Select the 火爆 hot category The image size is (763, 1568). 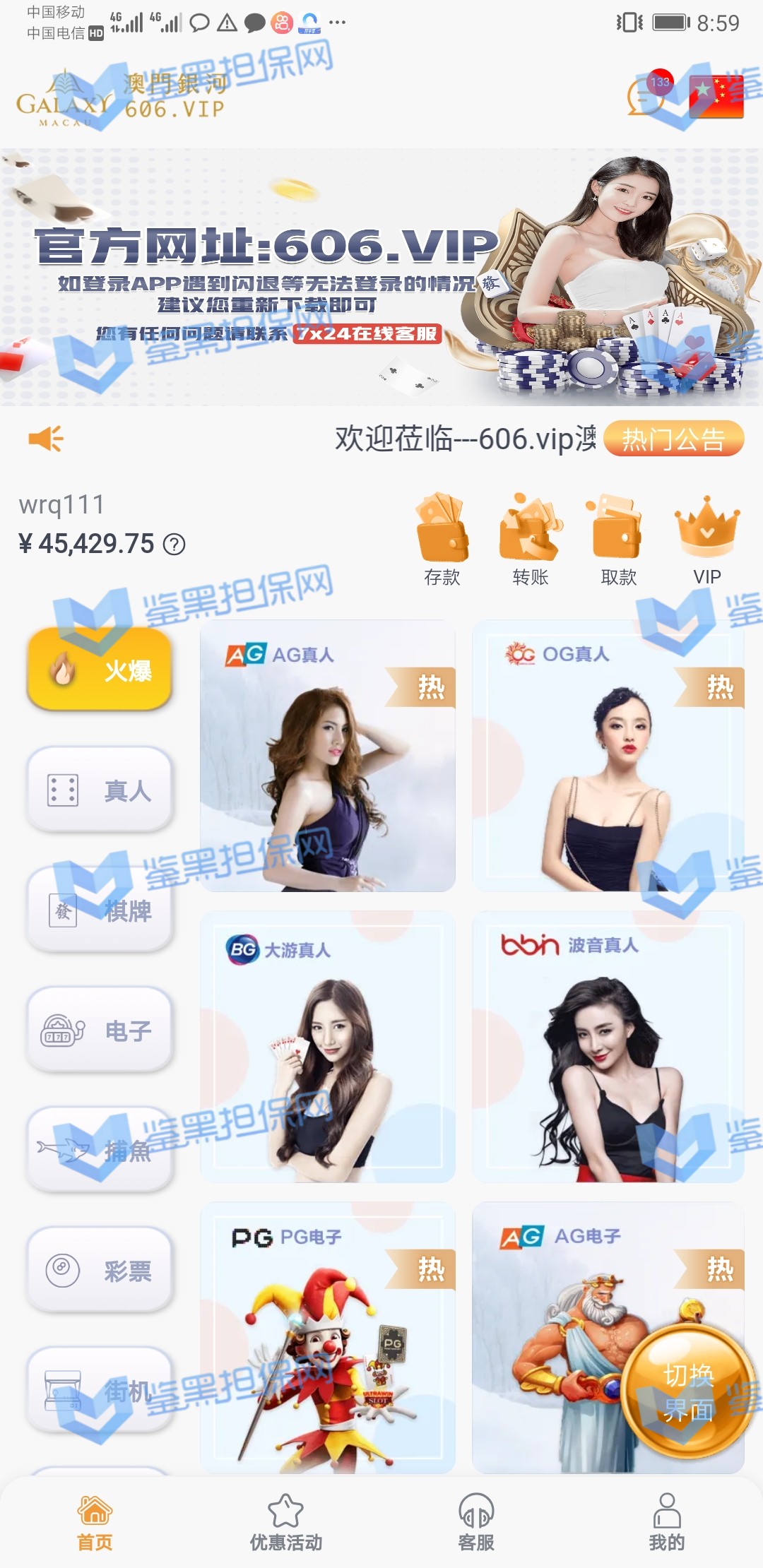(x=100, y=670)
